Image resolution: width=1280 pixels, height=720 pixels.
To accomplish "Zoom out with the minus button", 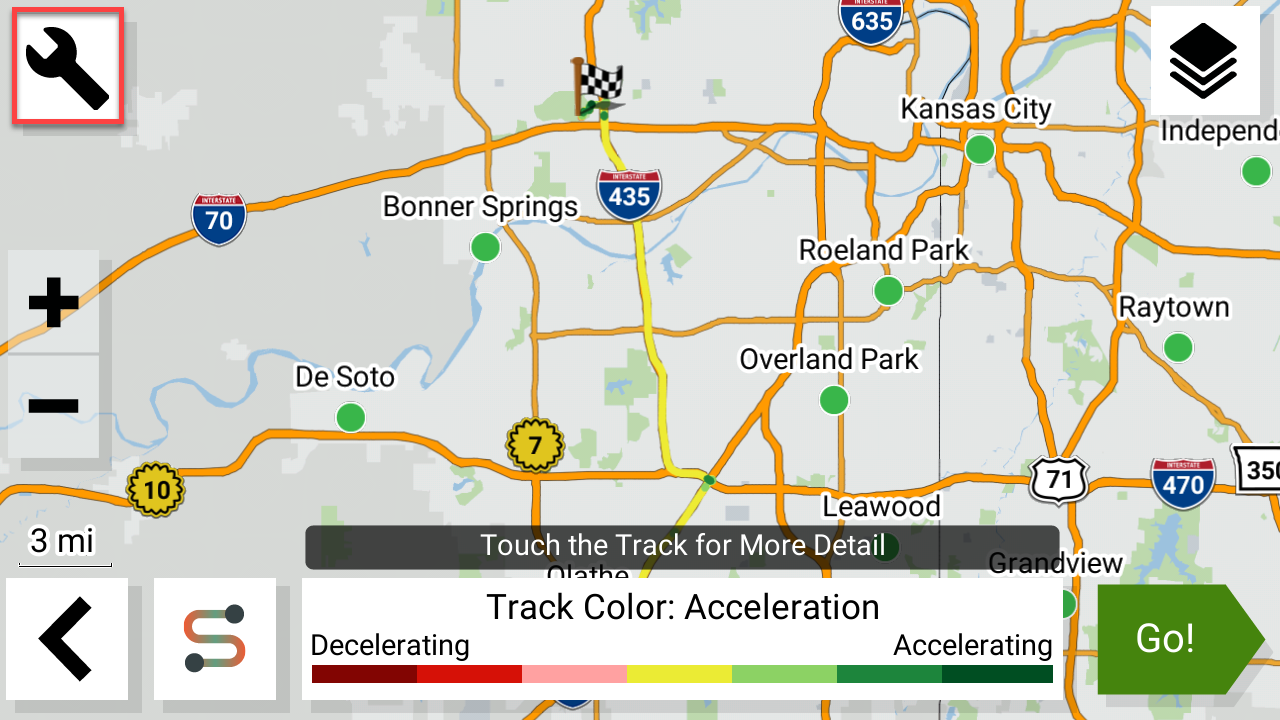I will pyautogui.click(x=54, y=406).
